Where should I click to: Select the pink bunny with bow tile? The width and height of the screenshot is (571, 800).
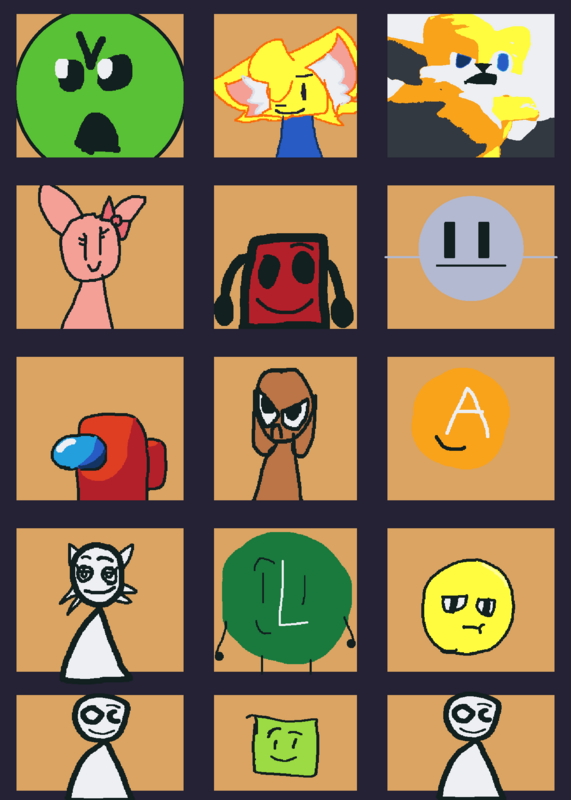pos(100,257)
